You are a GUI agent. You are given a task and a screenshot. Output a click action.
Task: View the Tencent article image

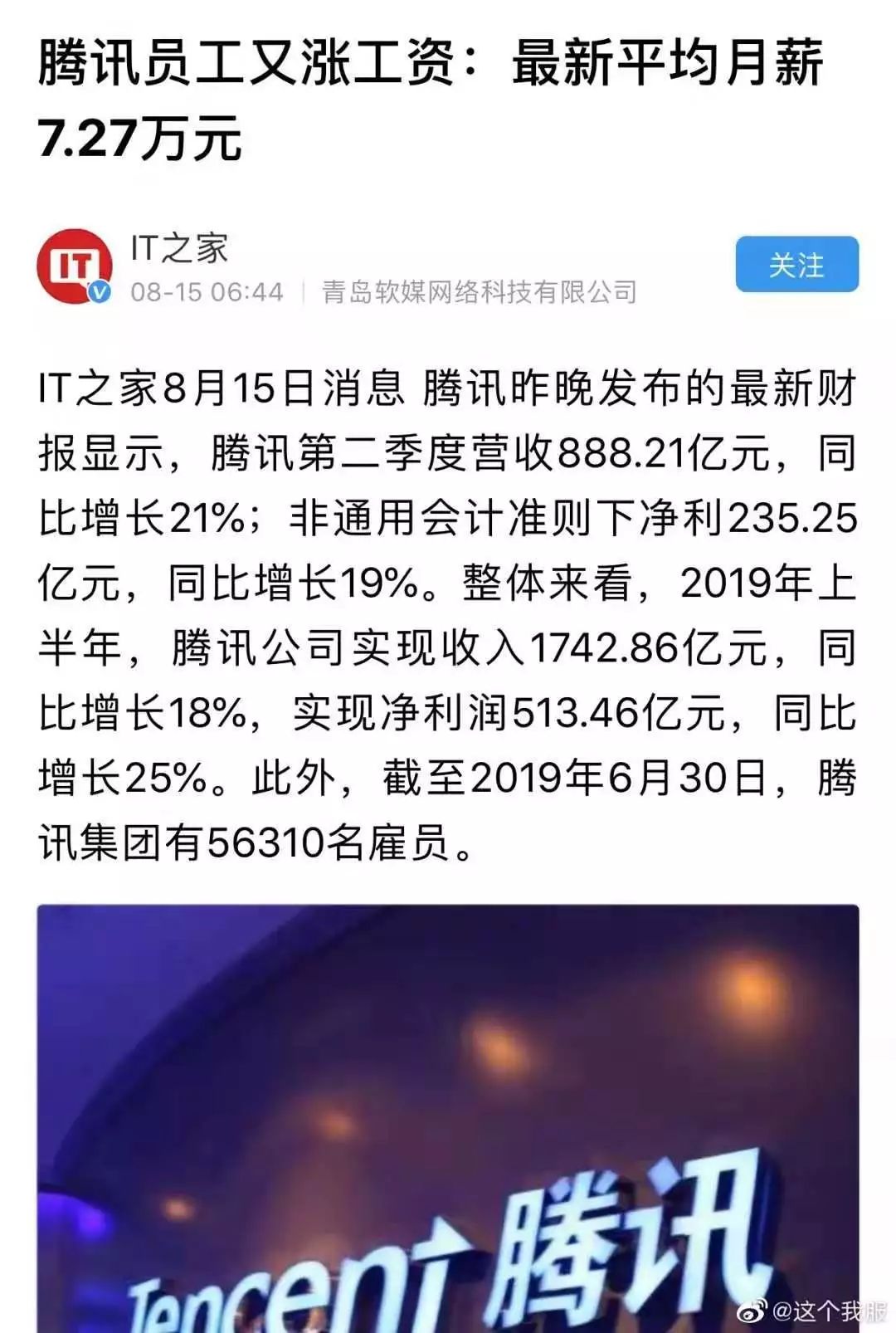(x=448, y=1118)
